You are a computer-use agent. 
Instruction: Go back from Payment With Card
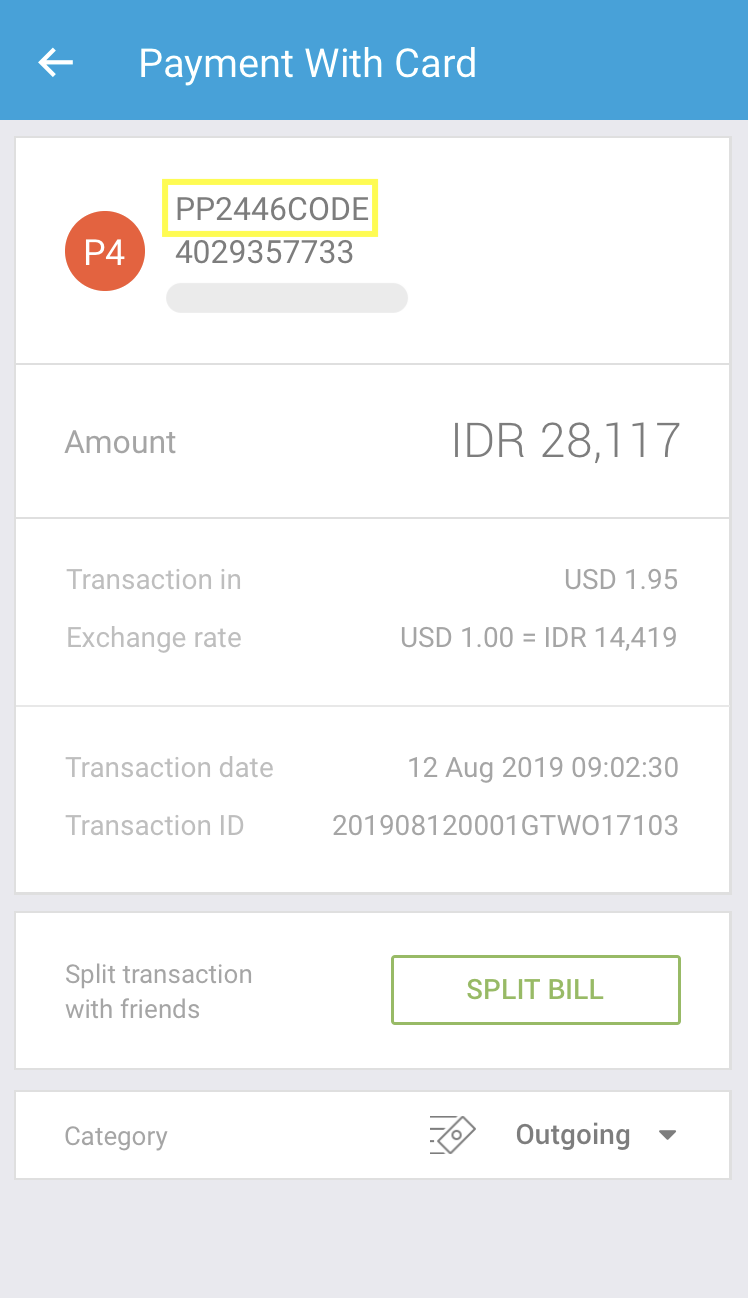pos(56,63)
